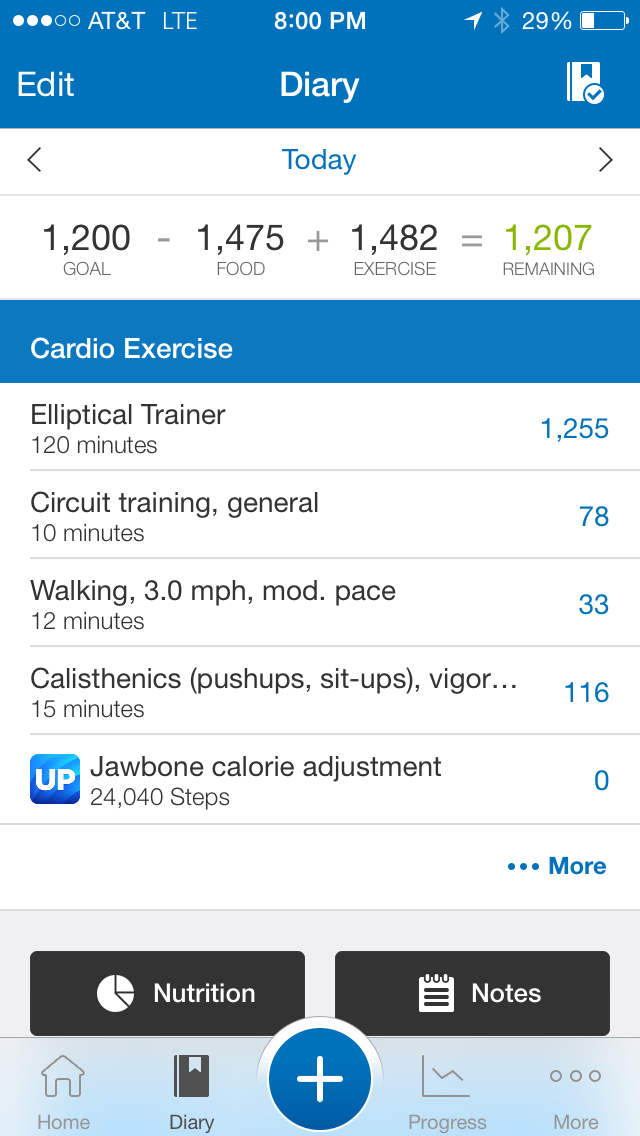Open the Jawbone calorie adjustment row

[x=320, y=780]
